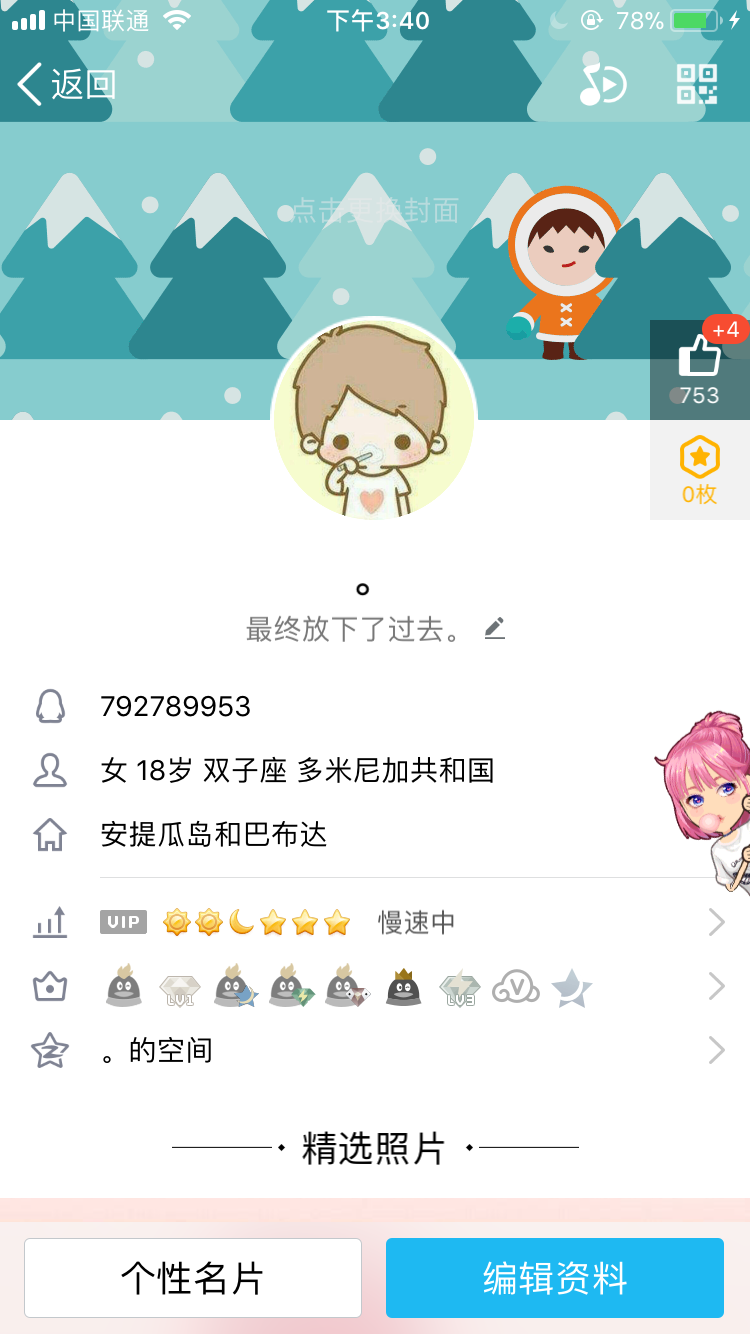Screen dimensions: 750x1334
Task: Open the thumbs-up likes count 753
Action: (x=699, y=370)
